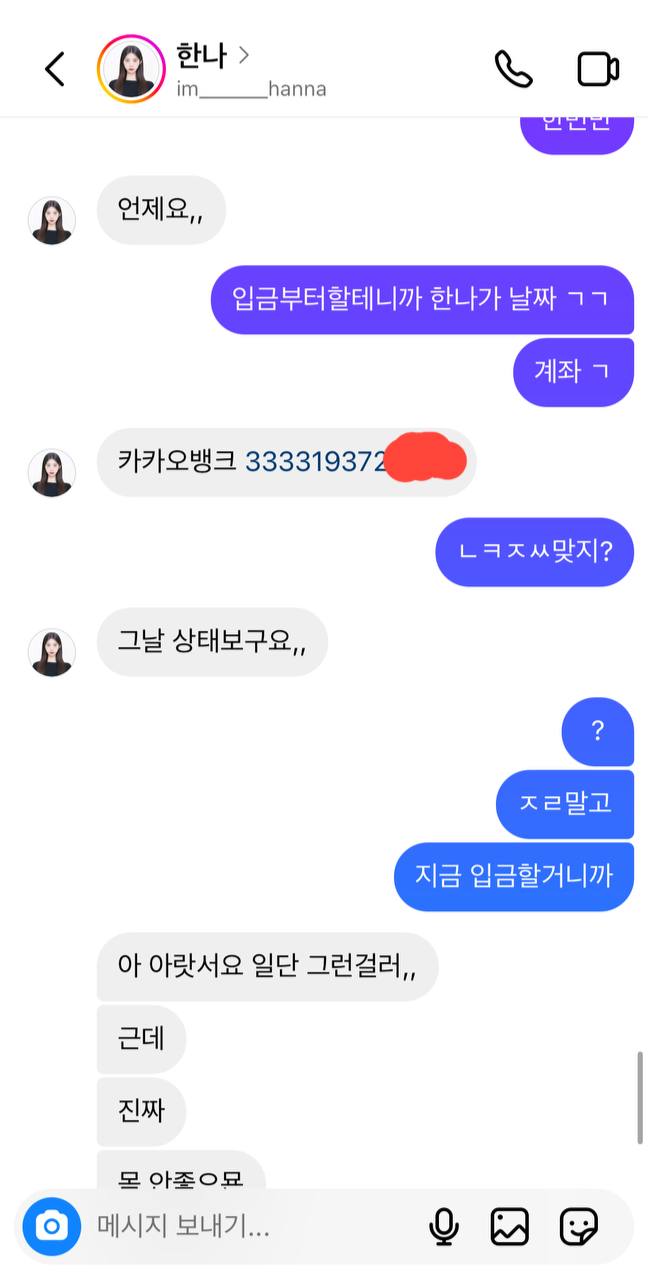Focus the 메시지 보내기 text field
This screenshot has height=1280, width=648.
coord(250,1226)
